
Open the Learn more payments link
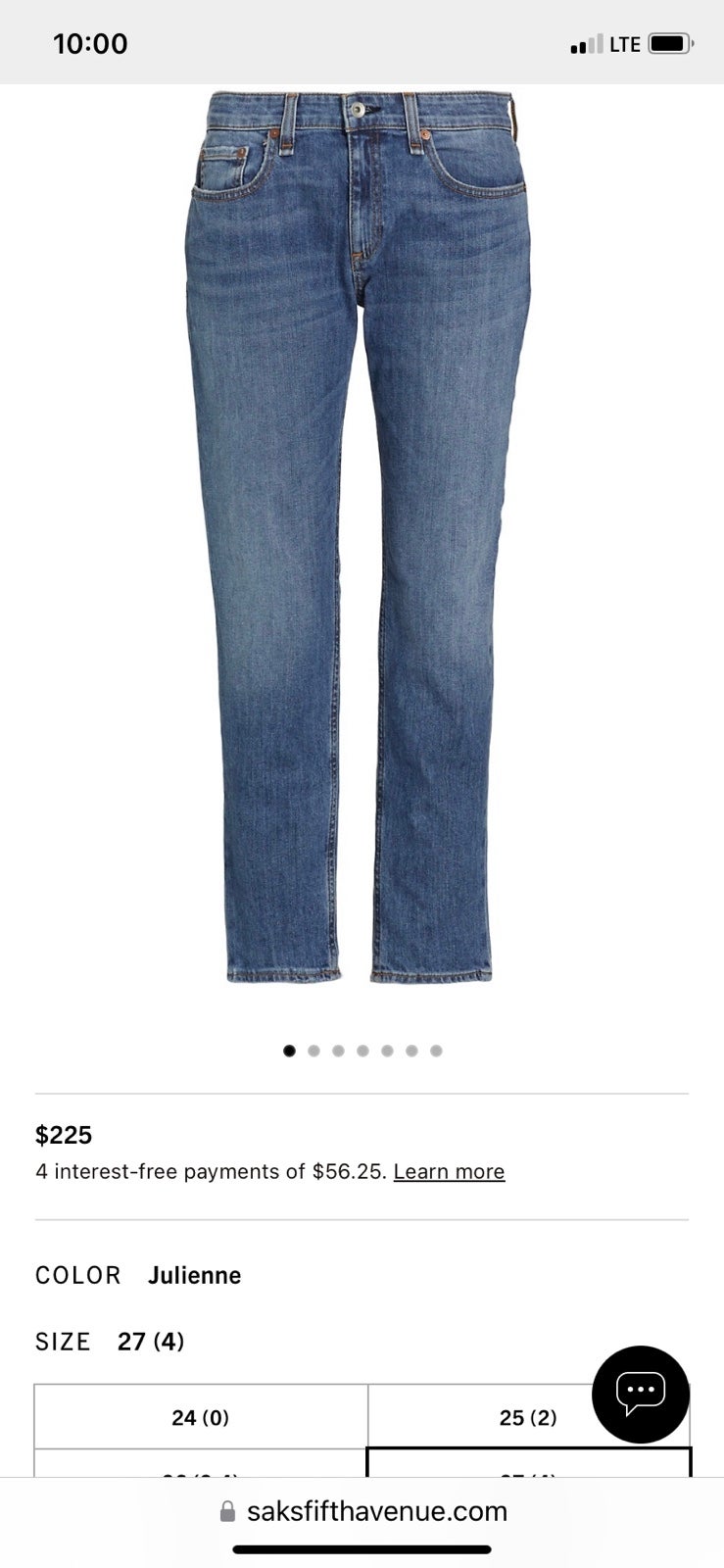tap(449, 1171)
